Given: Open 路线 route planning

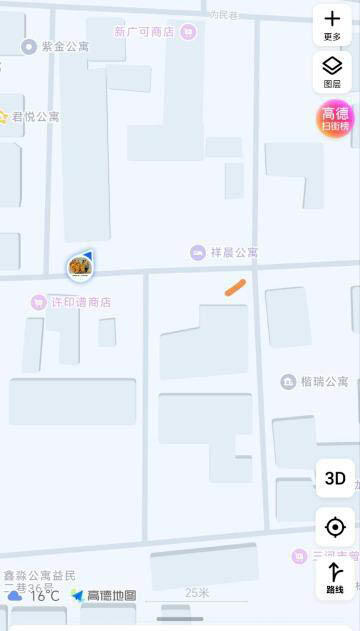Looking at the screenshot, I should tap(335, 578).
